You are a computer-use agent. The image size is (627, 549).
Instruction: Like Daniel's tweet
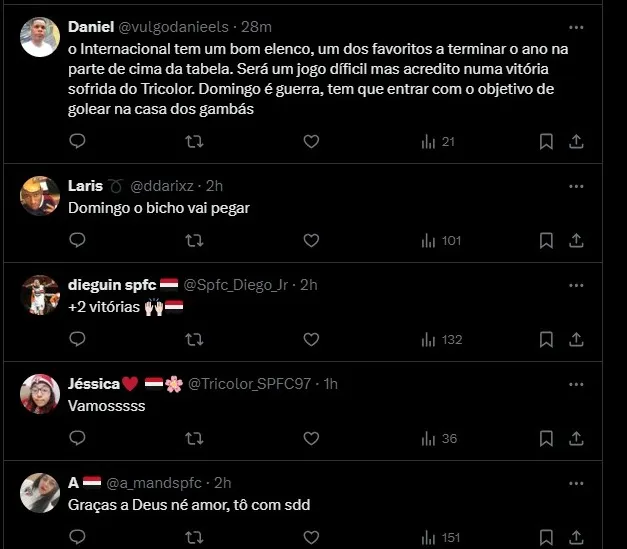pos(311,142)
